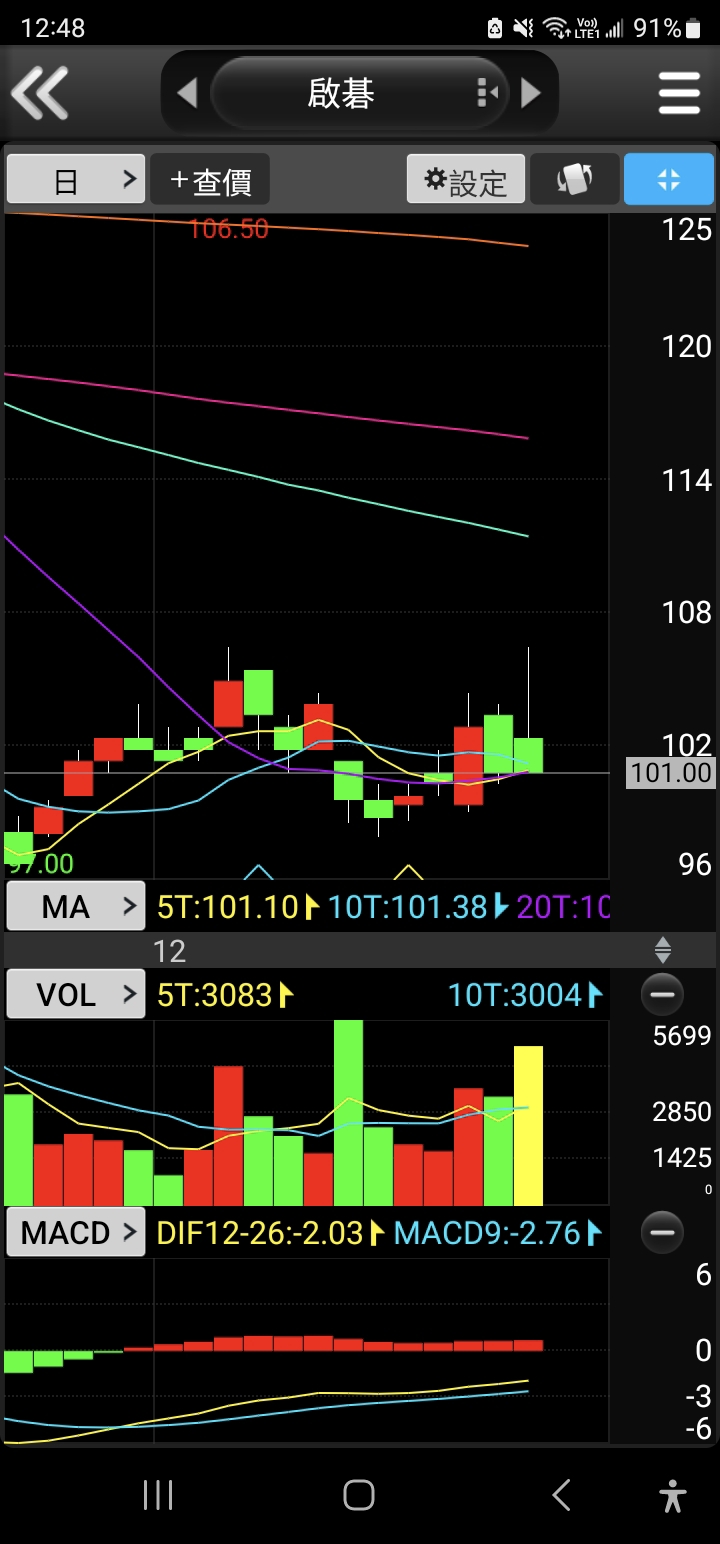Image resolution: width=720 pixels, height=1544 pixels.
Task: Change the VOL indicator type
Action: point(76,995)
